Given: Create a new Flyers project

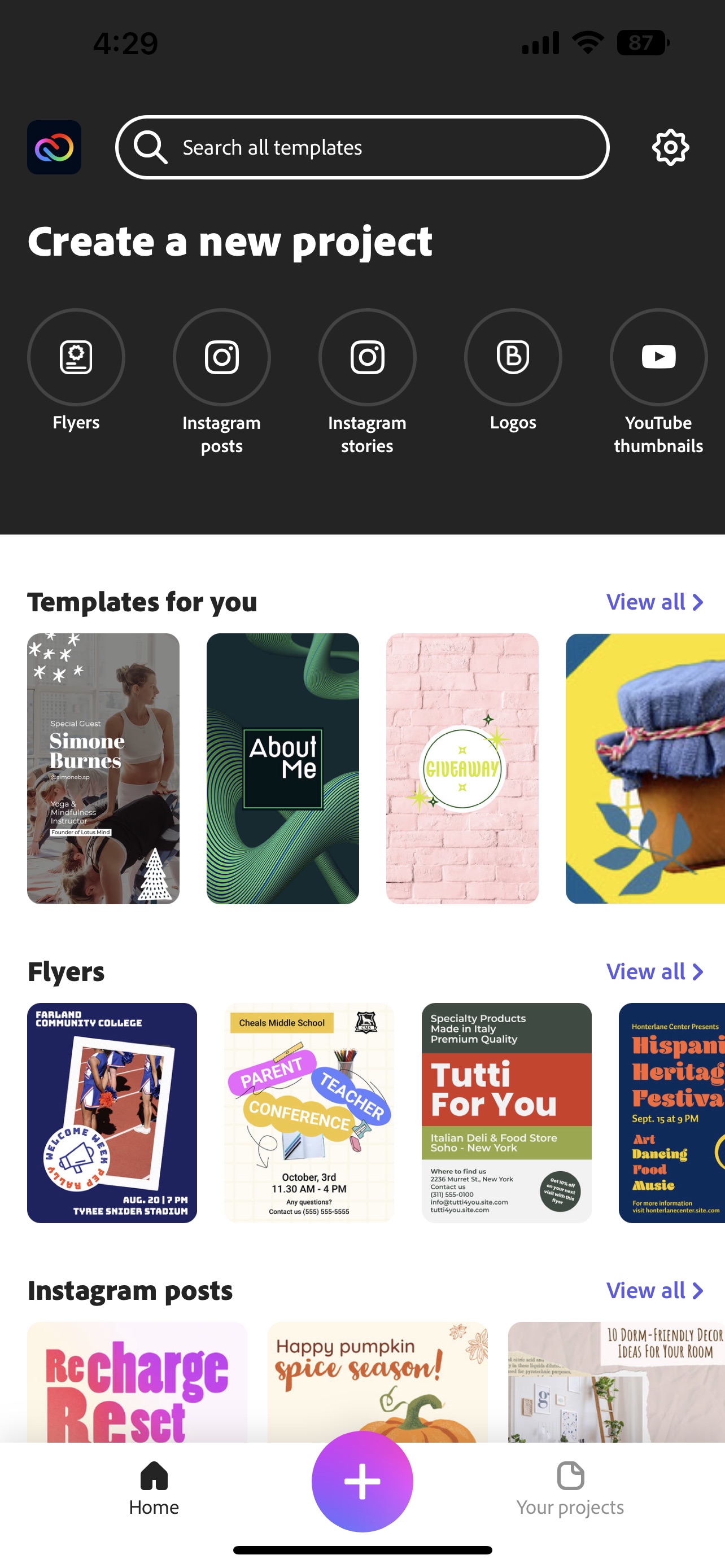Looking at the screenshot, I should point(76,357).
